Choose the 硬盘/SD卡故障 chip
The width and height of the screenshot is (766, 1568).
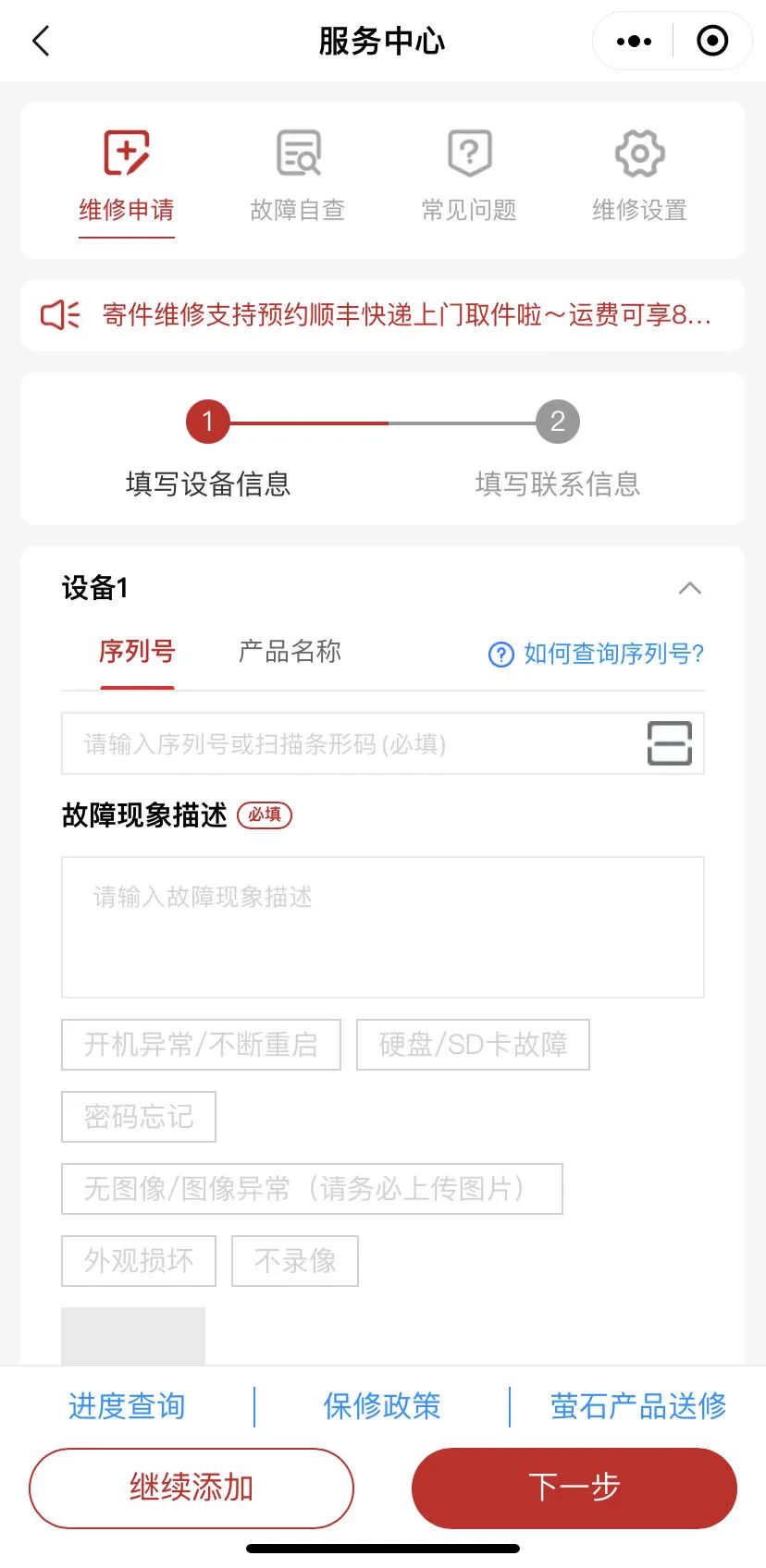click(x=473, y=1045)
